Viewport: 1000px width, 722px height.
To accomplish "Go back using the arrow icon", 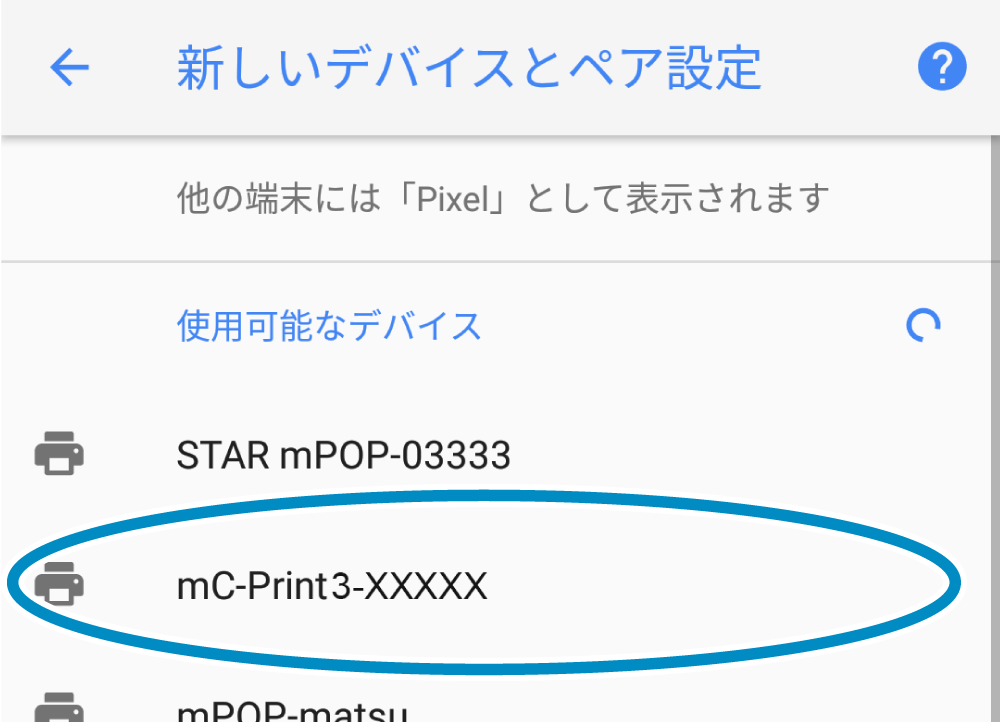I will 70,68.
